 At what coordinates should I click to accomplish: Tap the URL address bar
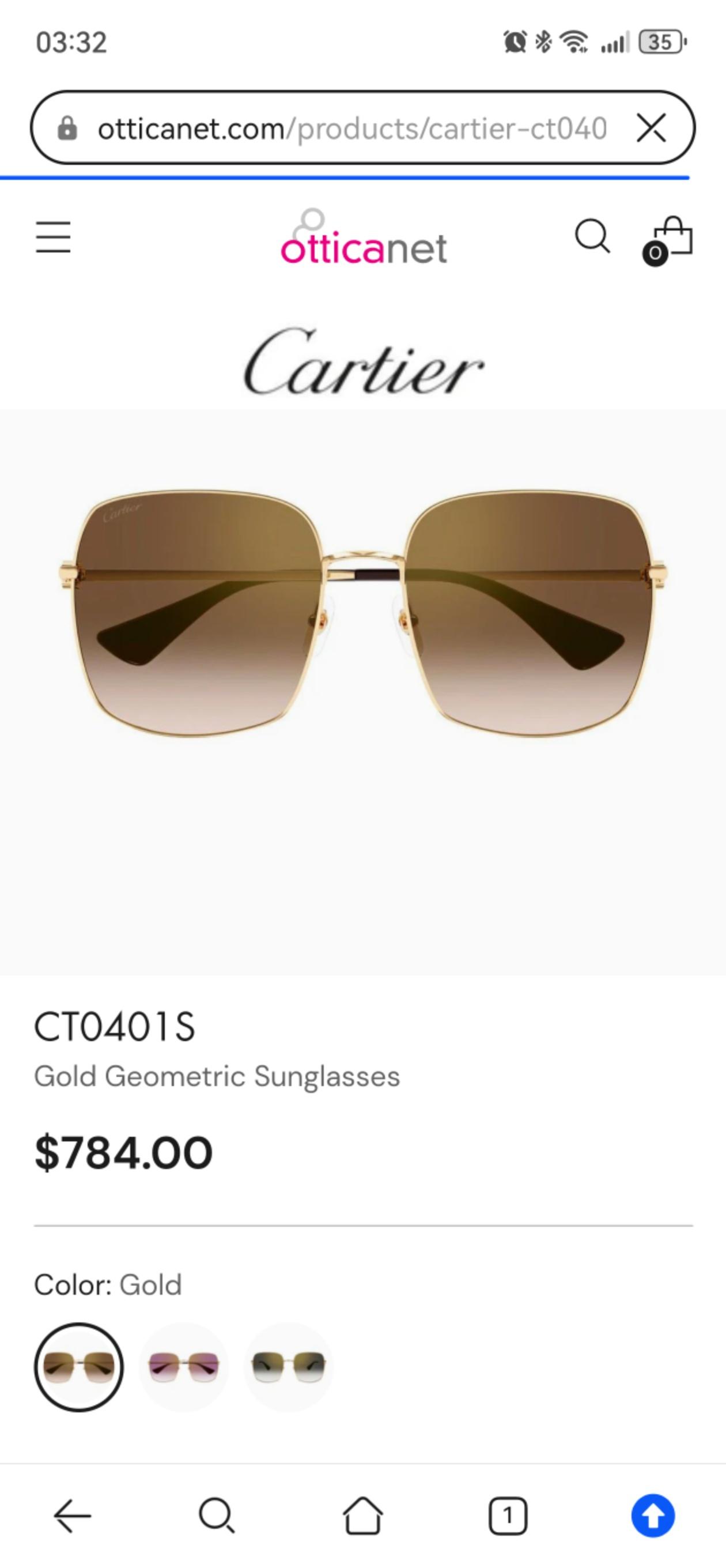tap(351, 129)
